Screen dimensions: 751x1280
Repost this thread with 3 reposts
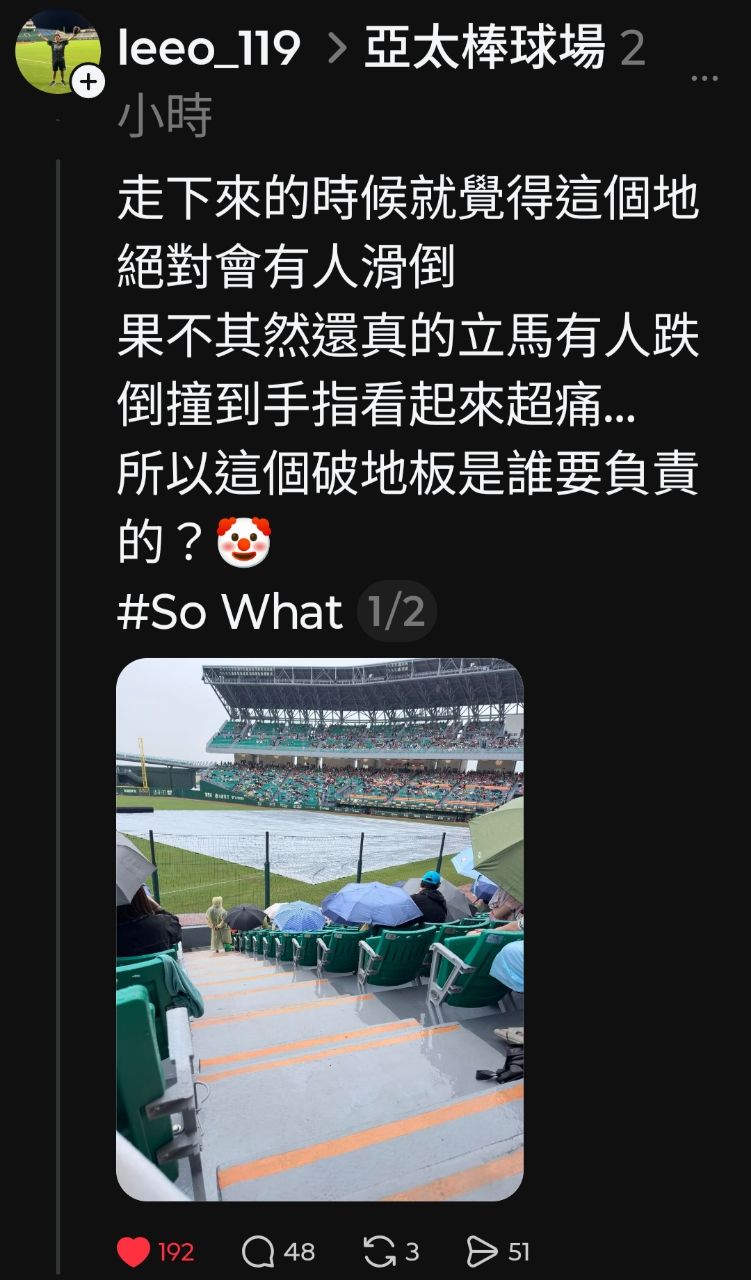[x=379, y=1251]
